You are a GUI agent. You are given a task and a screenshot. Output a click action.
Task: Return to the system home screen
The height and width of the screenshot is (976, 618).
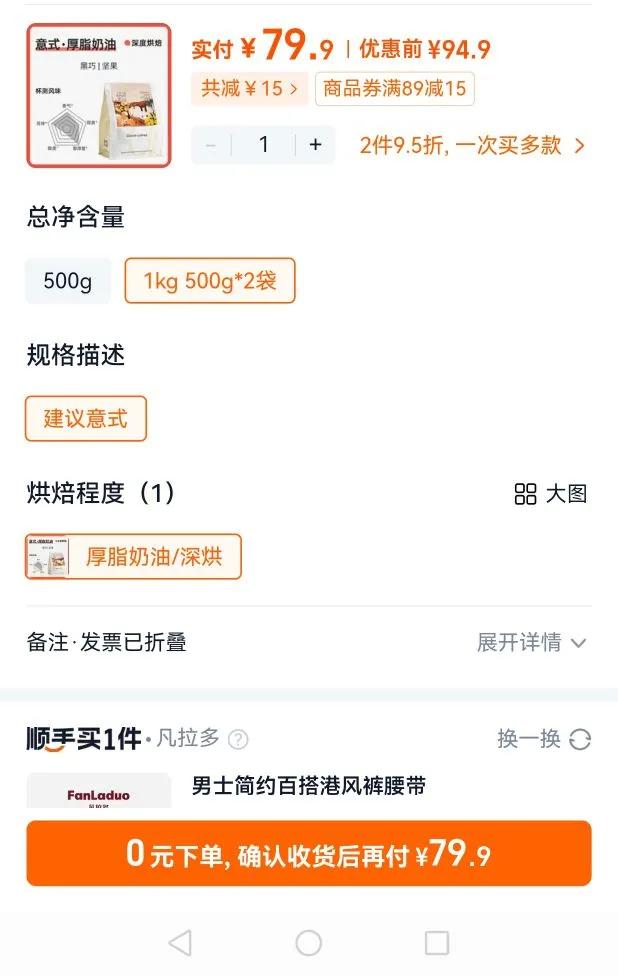click(309, 942)
